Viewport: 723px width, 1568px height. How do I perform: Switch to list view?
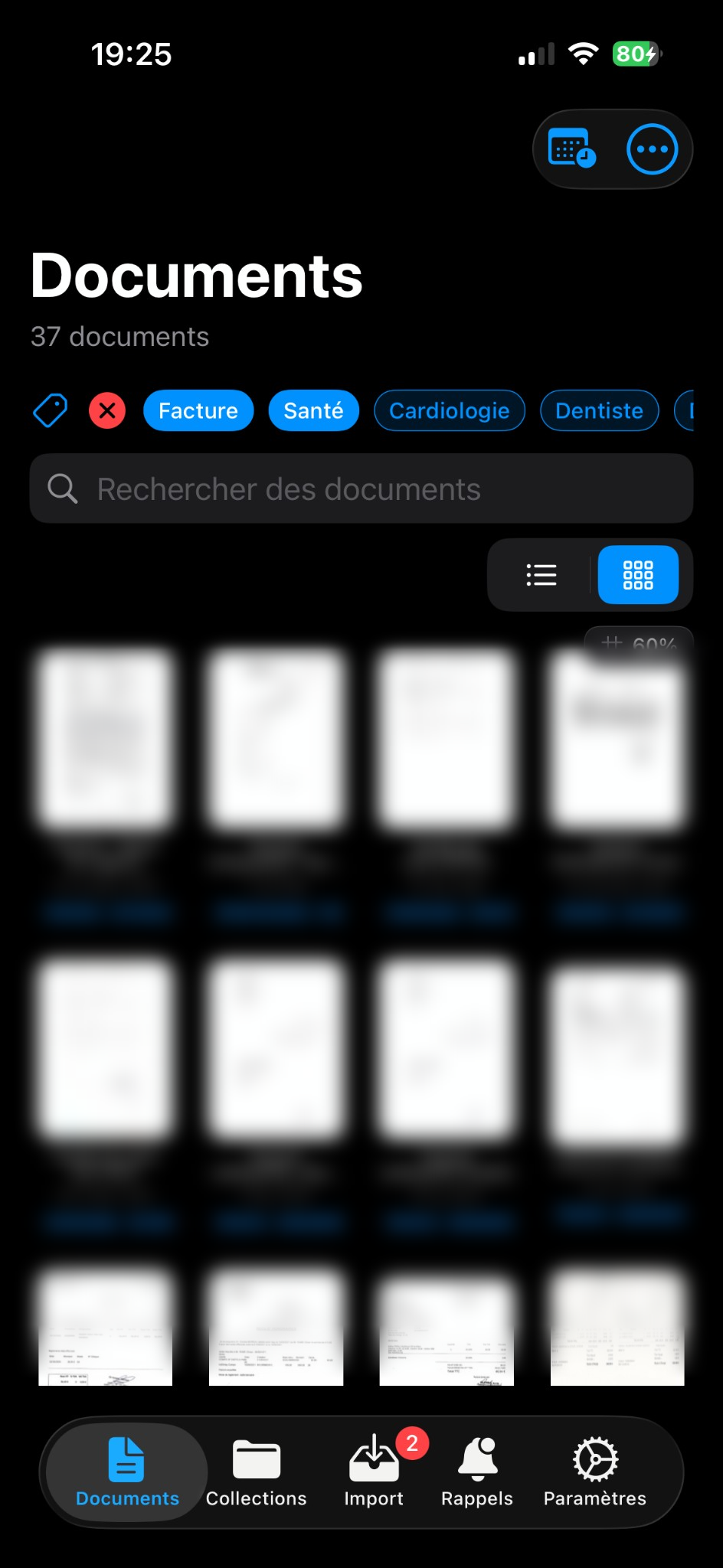(x=541, y=575)
